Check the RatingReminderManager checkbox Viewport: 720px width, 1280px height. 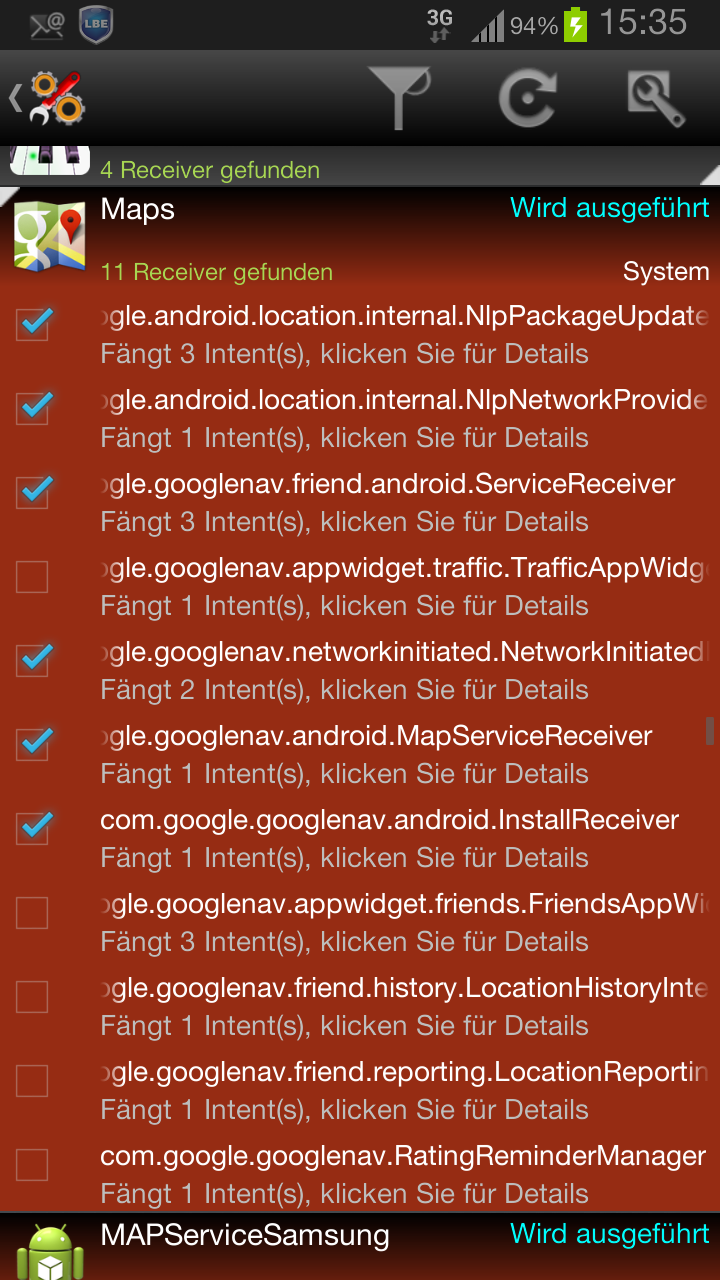33,1164
